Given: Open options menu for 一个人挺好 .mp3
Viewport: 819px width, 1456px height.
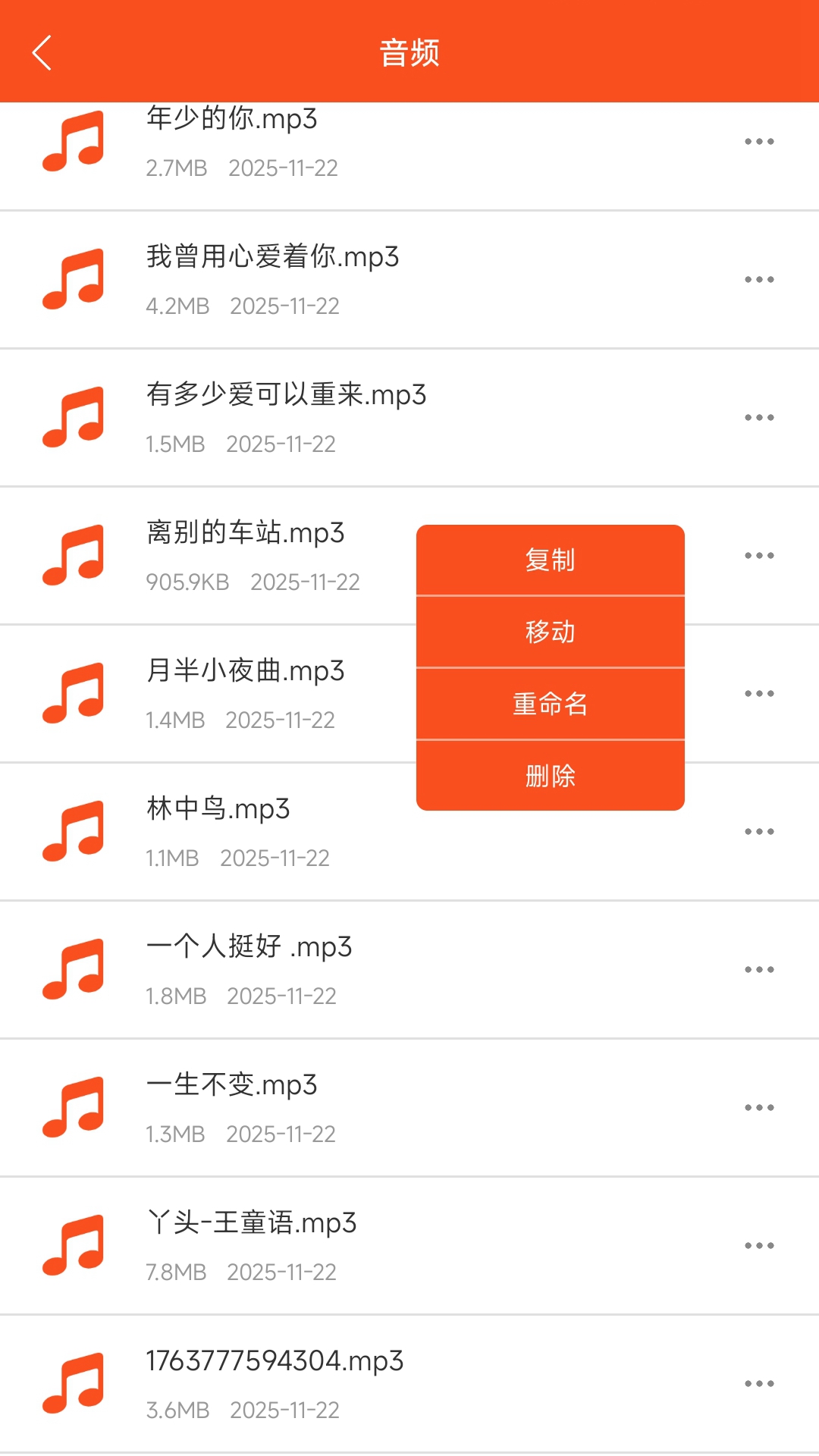Looking at the screenshot, I should pos(759,968).
